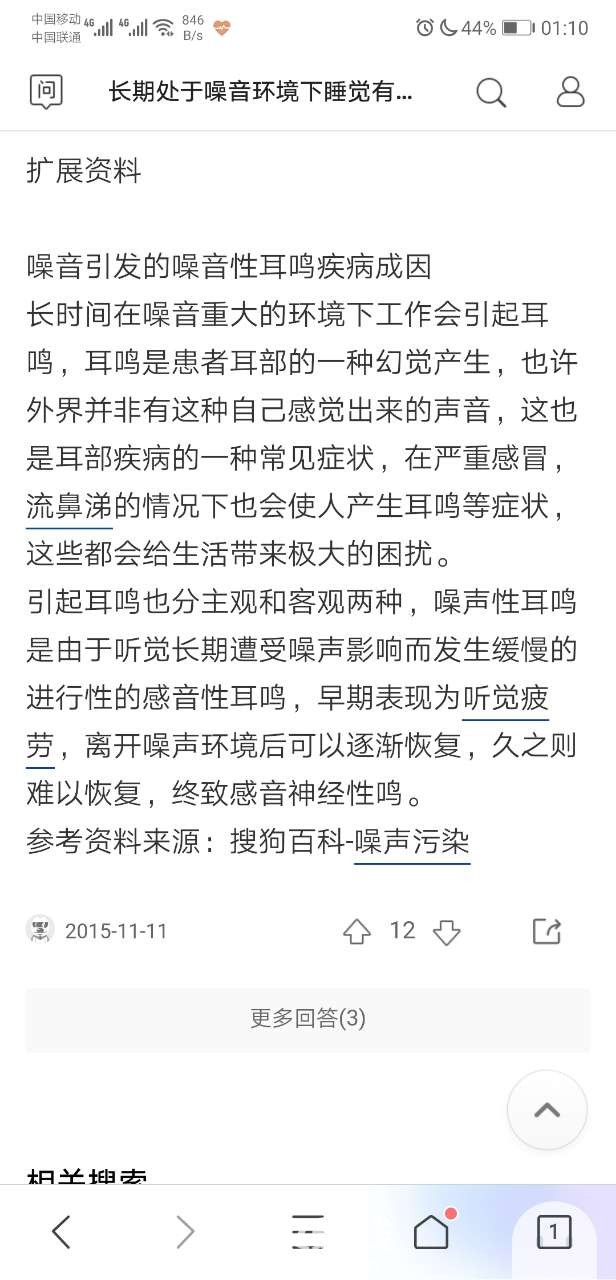The width and height of the screenshot is (616, 1280).
Task: Go to the browser home page
Action: point(431,1232)
